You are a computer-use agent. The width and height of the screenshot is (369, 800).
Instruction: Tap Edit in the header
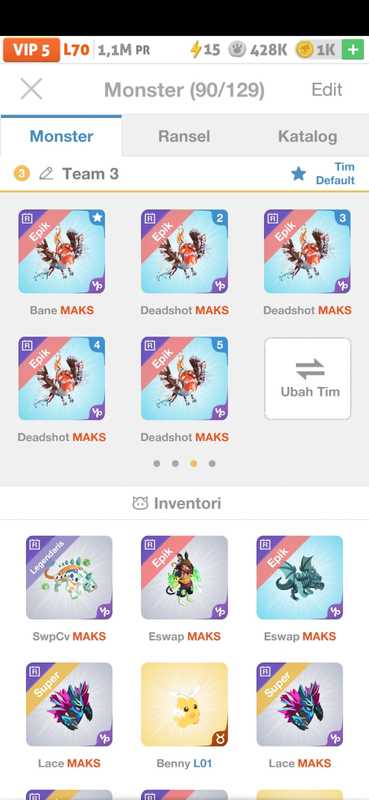pyautogui.click(x=327, y=90)
